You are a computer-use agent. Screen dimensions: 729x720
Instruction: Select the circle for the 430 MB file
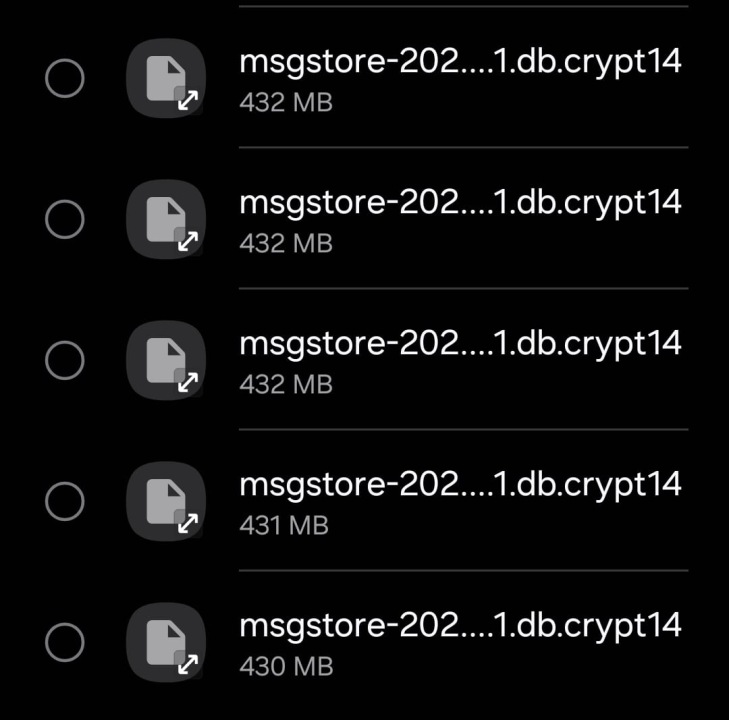pos(65,642)
